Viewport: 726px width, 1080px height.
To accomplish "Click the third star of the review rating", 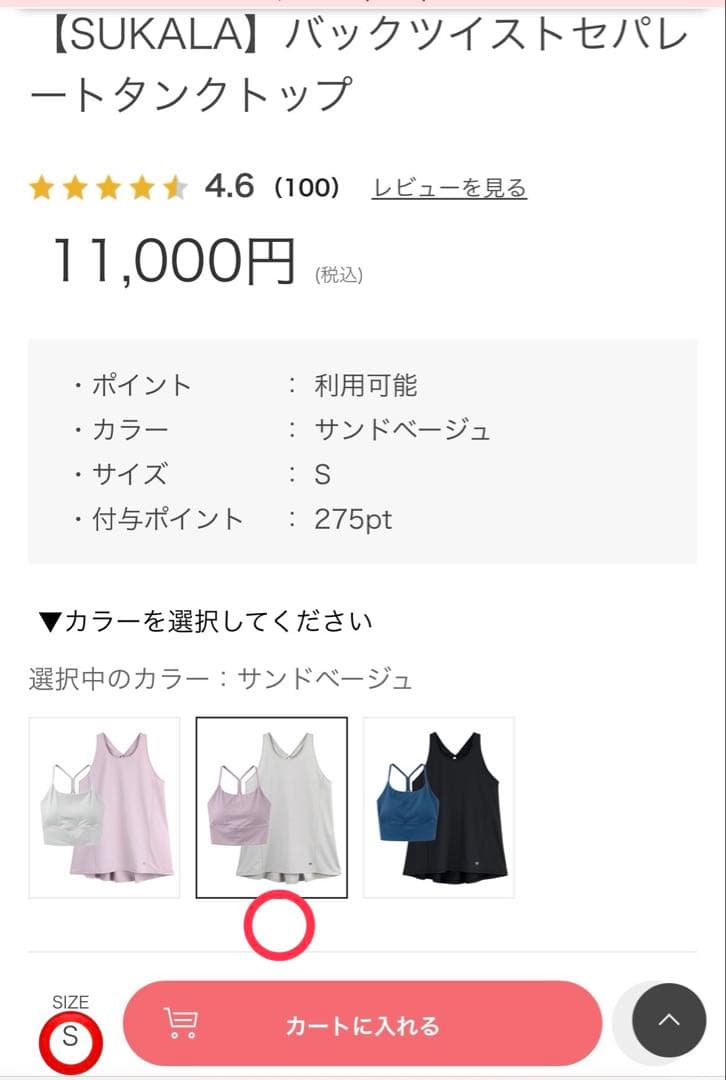I will [109, 185].
